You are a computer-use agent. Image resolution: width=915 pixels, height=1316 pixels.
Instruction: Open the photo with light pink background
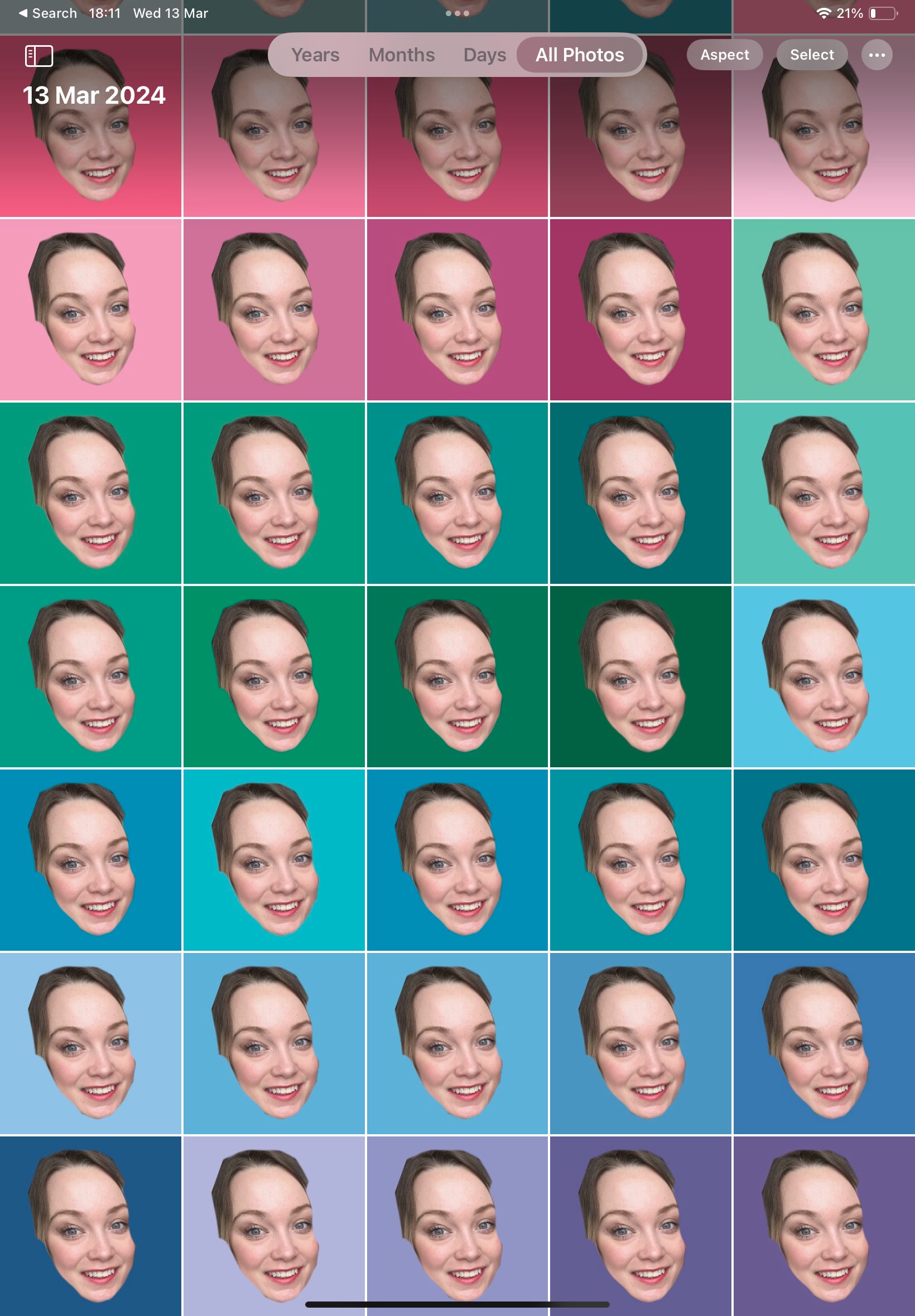coord(90,310)
